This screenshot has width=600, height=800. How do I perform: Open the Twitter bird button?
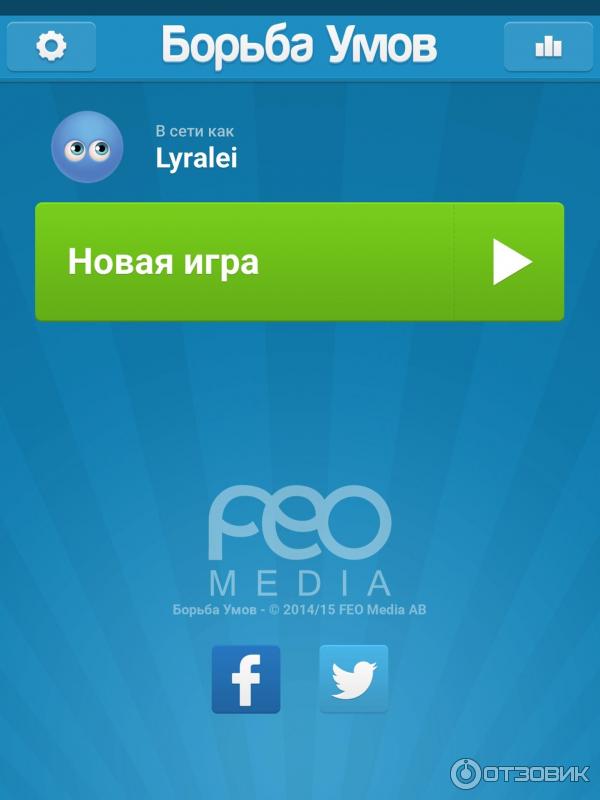[x=353, y=679]
